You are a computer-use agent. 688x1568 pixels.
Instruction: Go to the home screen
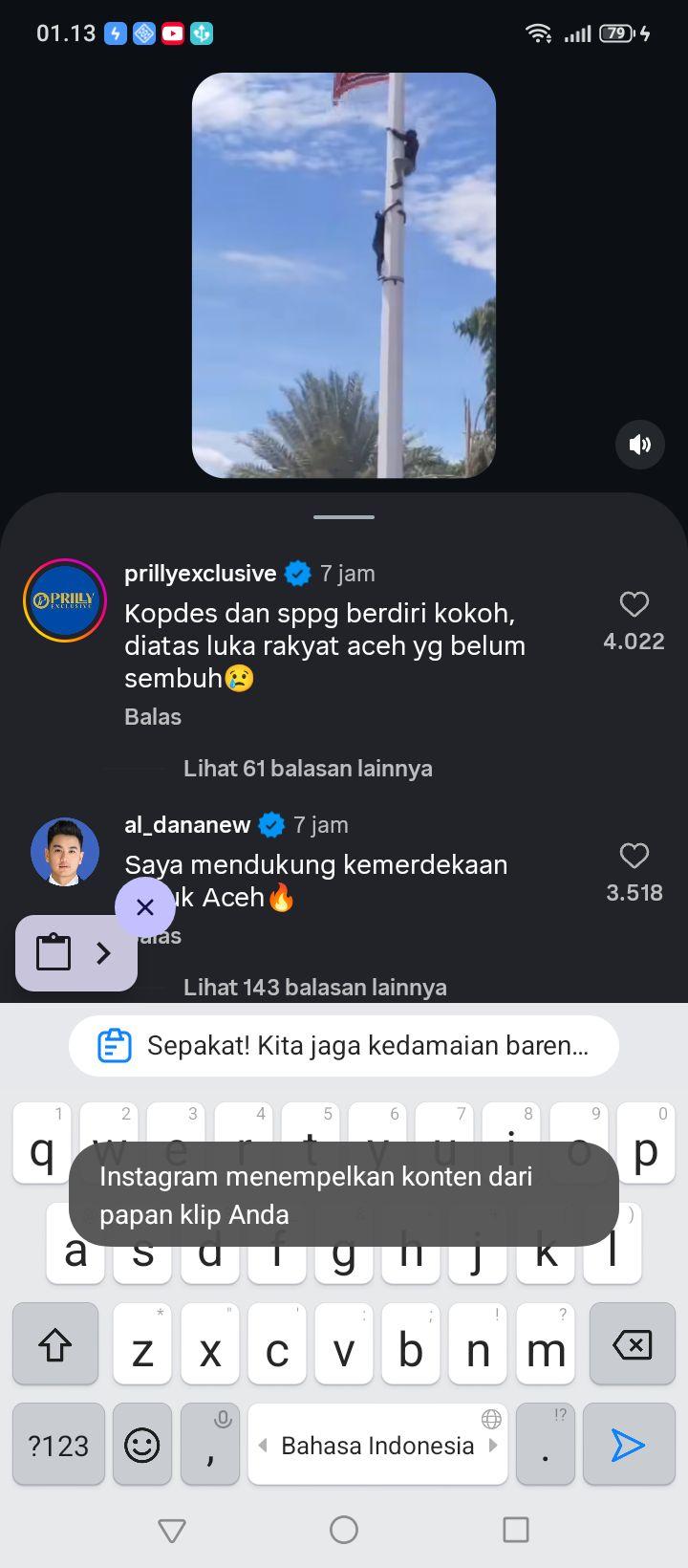[344, 1530]
